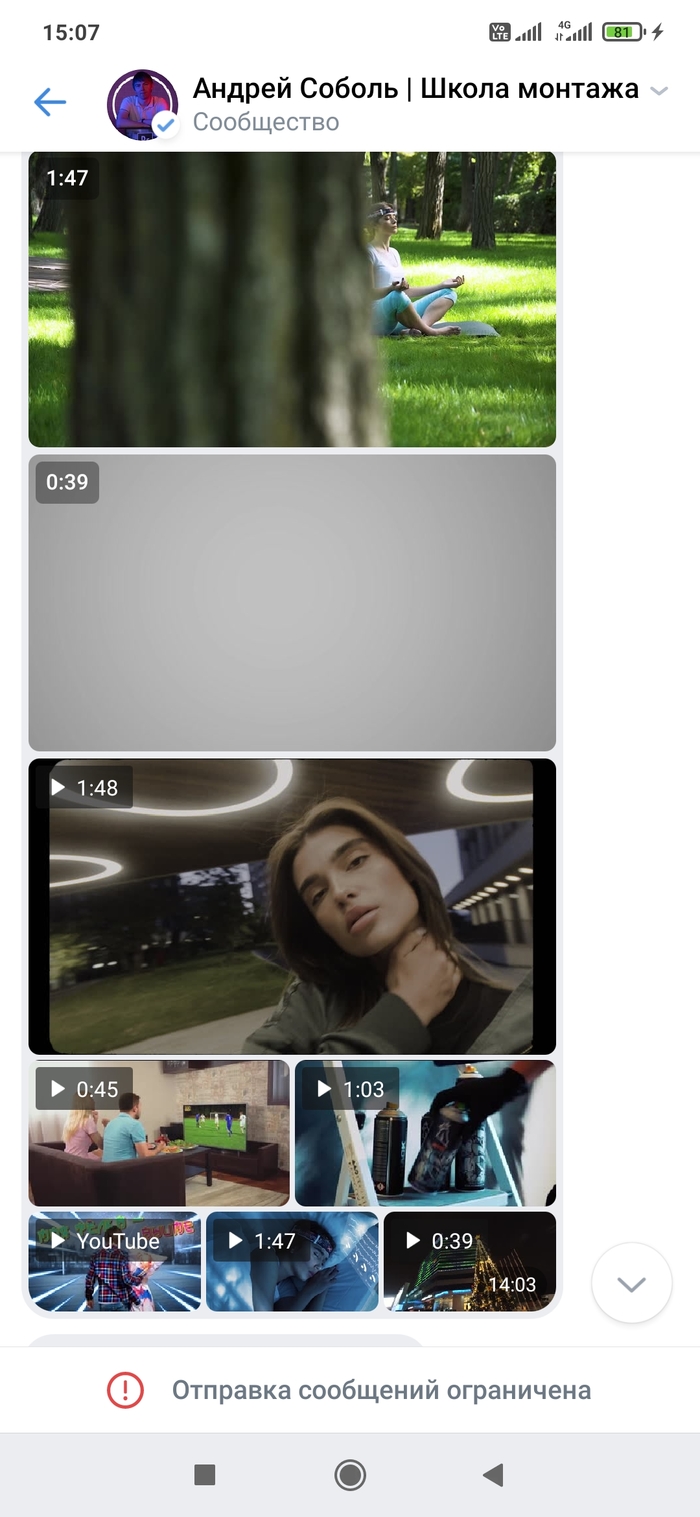700x1517 pixels.
Task: Go back using the header arrow
Action: pos(49,102)
